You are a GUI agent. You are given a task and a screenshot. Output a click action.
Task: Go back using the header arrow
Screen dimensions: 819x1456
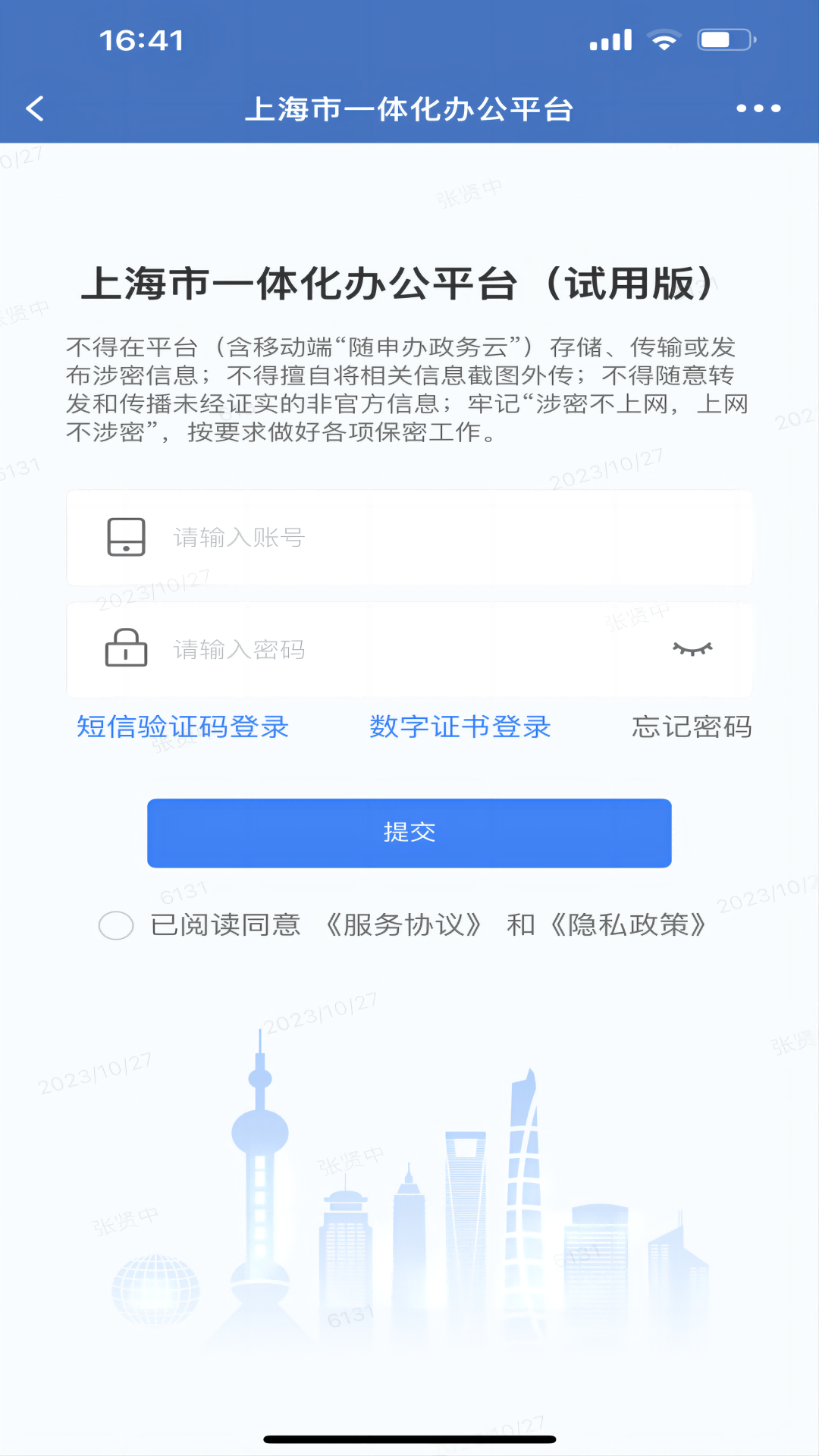[36, 108]
